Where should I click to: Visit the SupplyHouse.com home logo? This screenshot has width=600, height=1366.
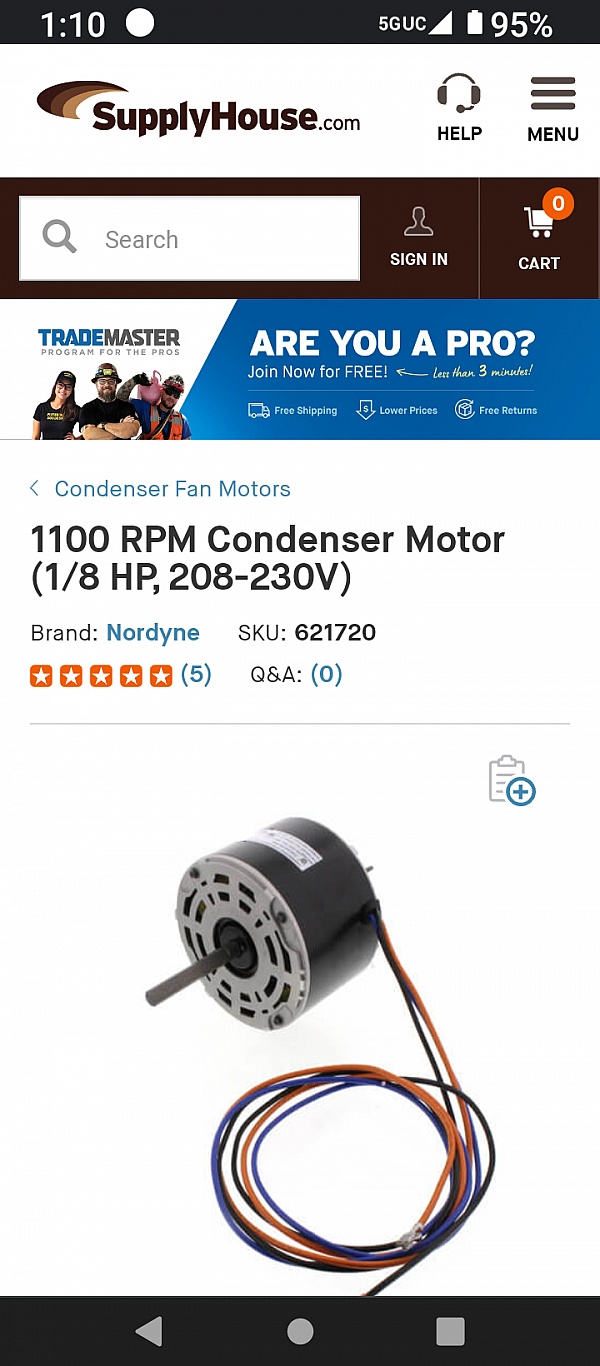click(x=198, y=109)
